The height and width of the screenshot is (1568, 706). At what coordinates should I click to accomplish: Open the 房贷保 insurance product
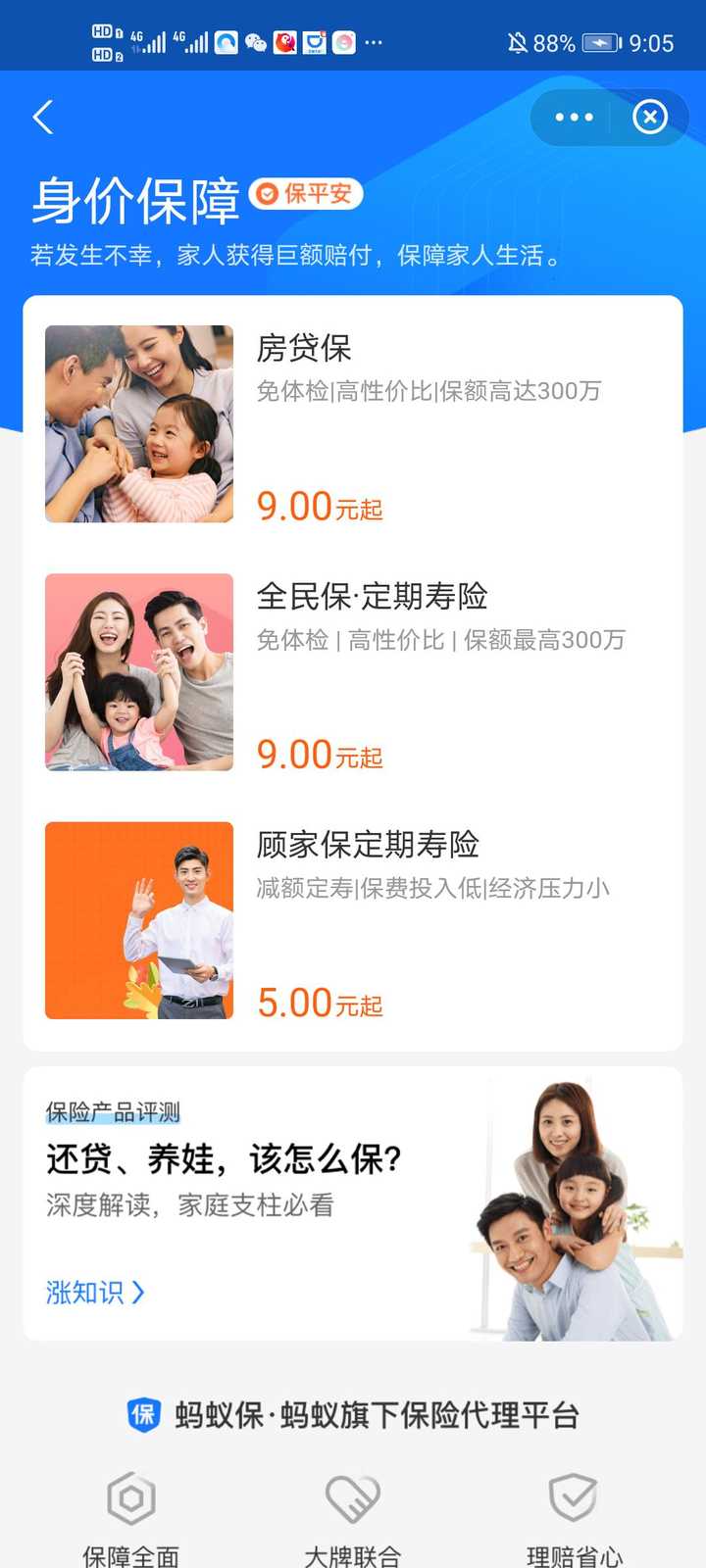tap(353, 423)
